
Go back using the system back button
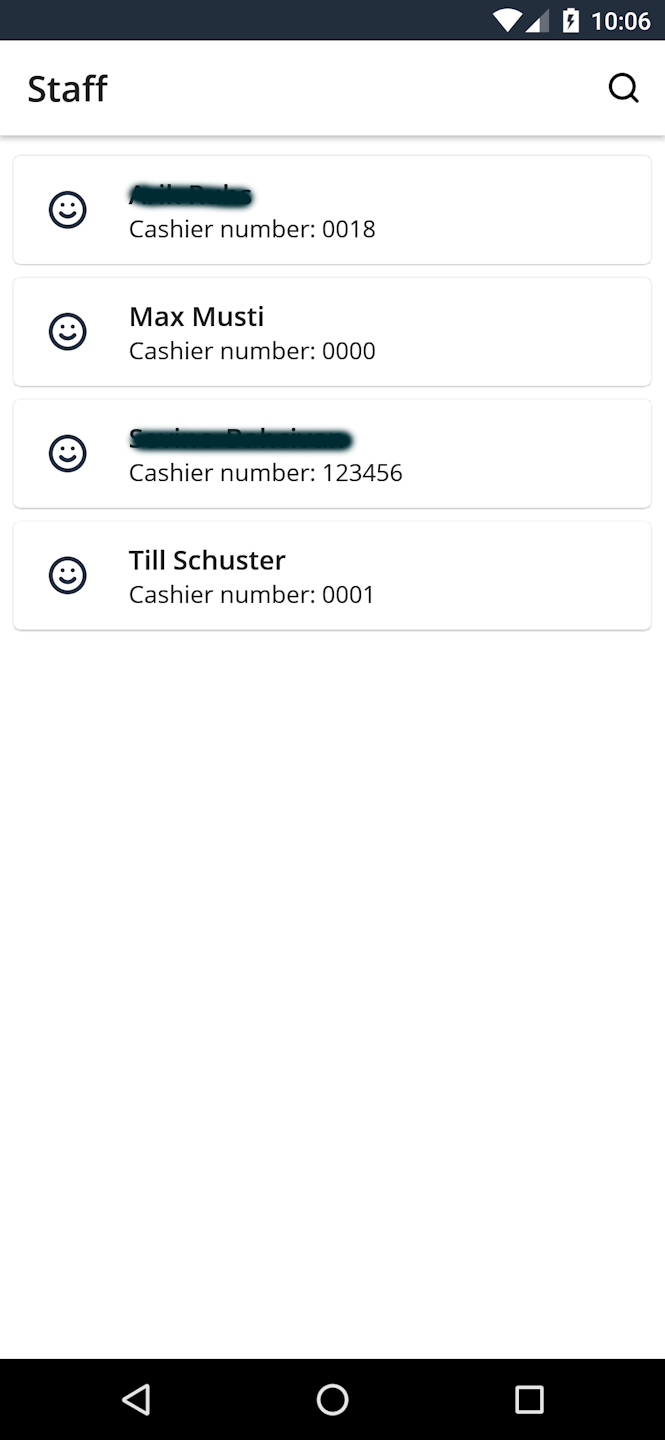coord(136,1399)
